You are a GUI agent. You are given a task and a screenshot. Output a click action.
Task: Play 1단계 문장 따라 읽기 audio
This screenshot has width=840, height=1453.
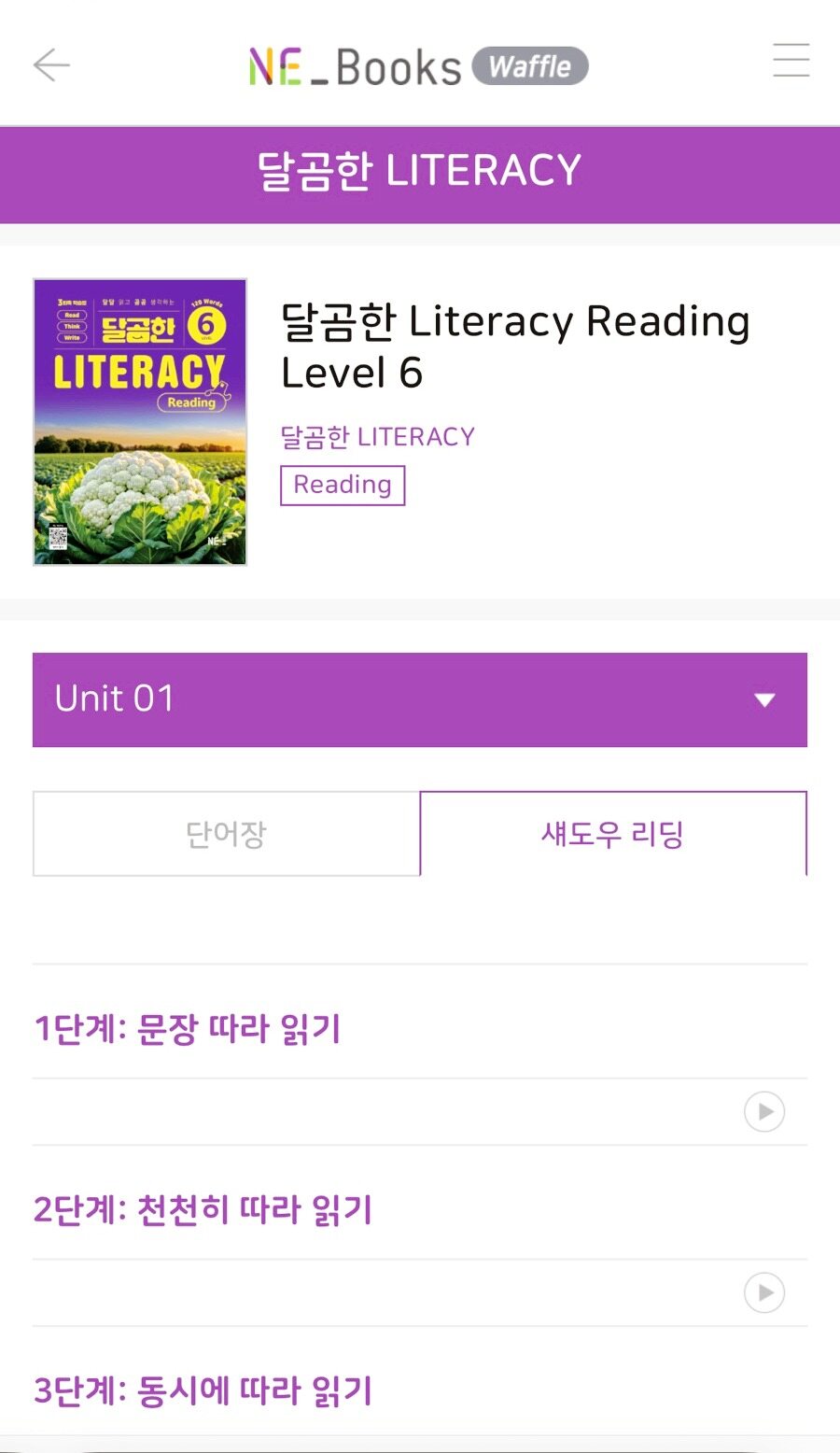tap(763, 1112)
